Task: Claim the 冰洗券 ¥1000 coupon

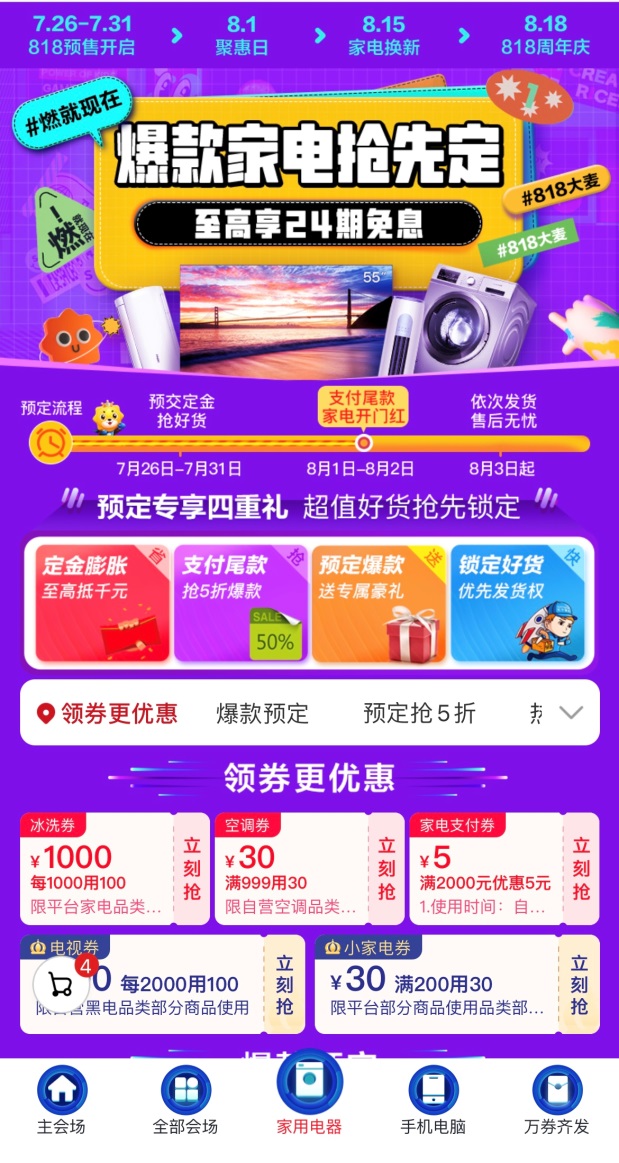Action: (x=191, y=868)
